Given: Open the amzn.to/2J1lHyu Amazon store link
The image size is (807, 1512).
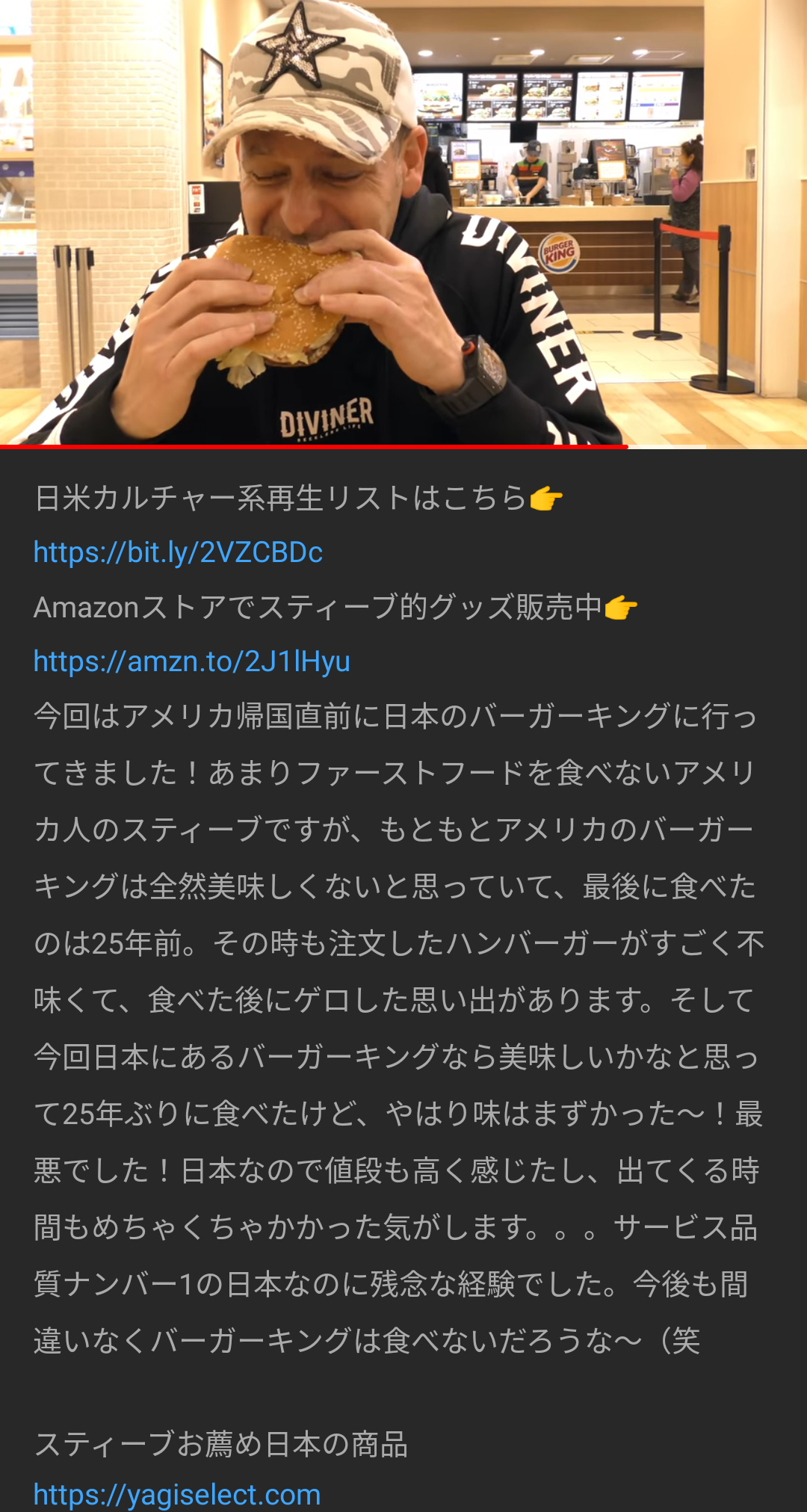Looking at the screenshot, I should (x=192, y=661).
